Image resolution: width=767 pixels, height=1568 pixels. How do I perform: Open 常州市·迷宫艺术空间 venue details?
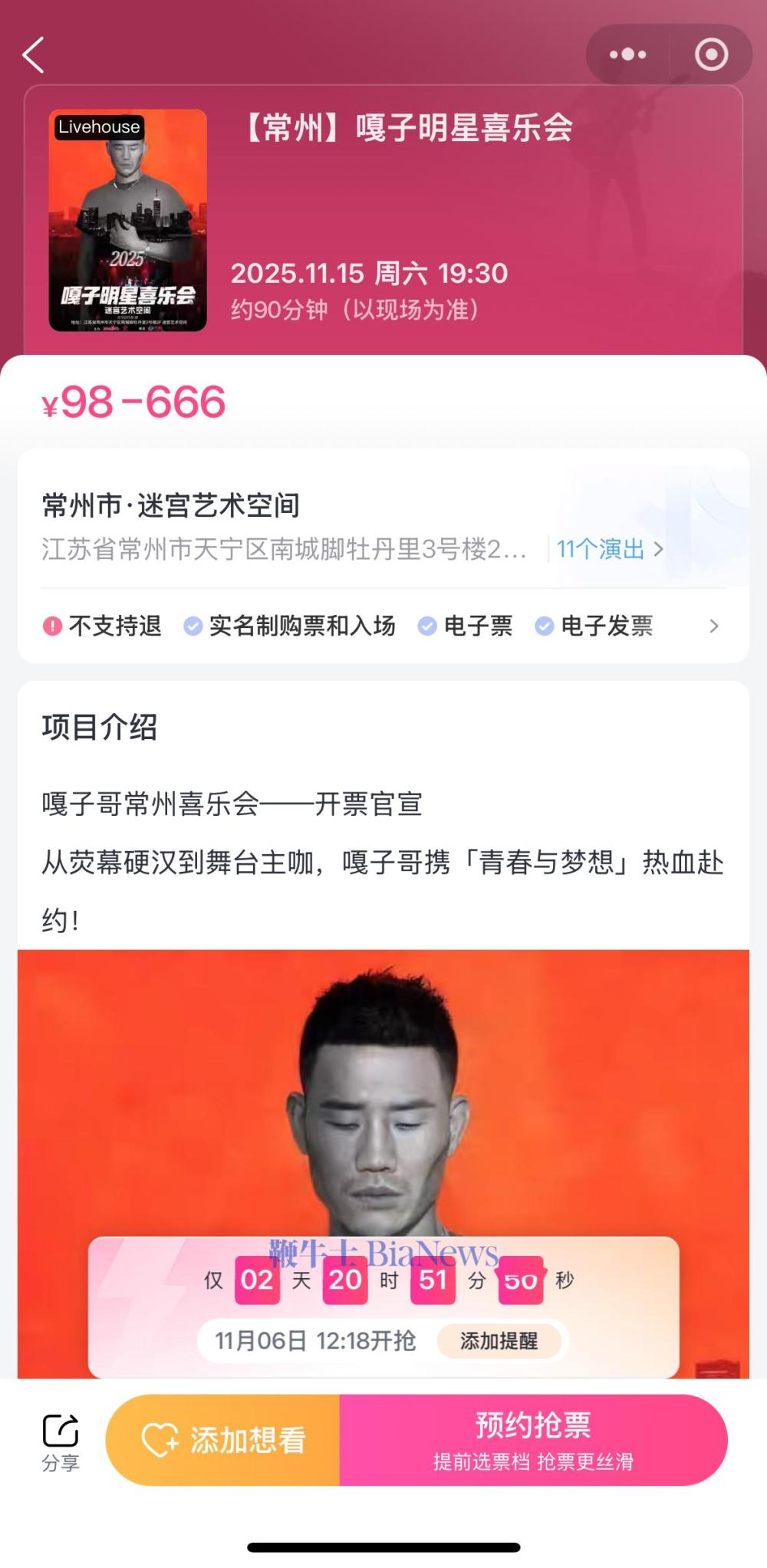click(171, 506)
